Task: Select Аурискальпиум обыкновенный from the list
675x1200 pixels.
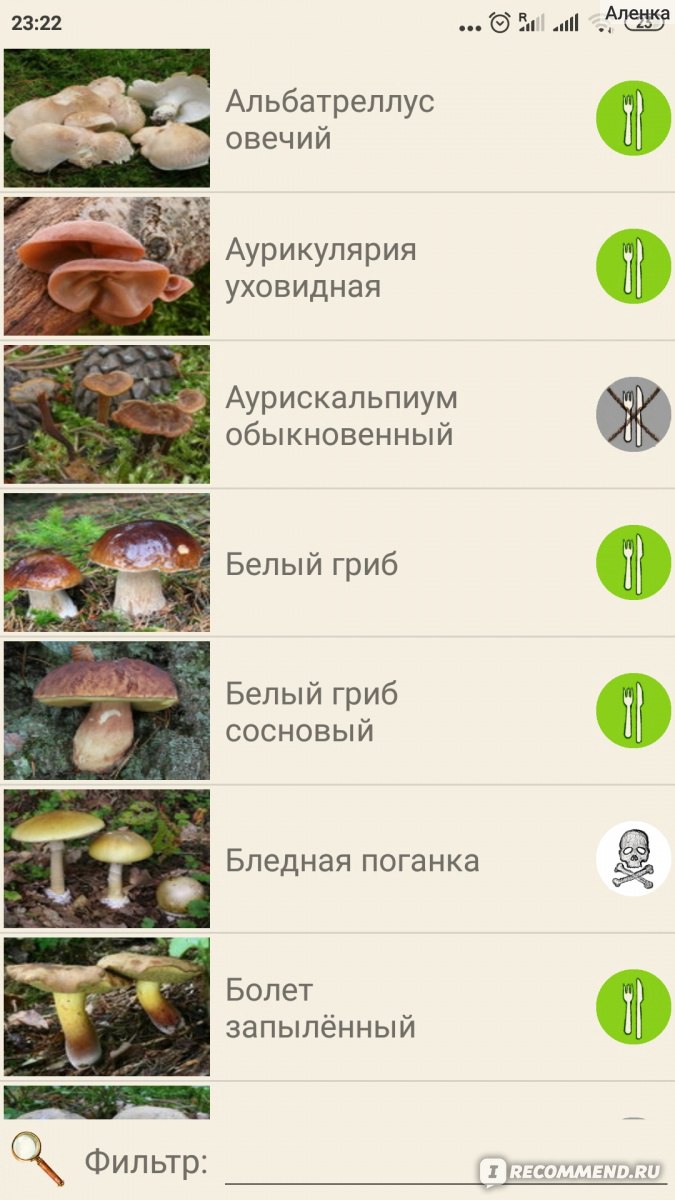Action: [341, 415]
